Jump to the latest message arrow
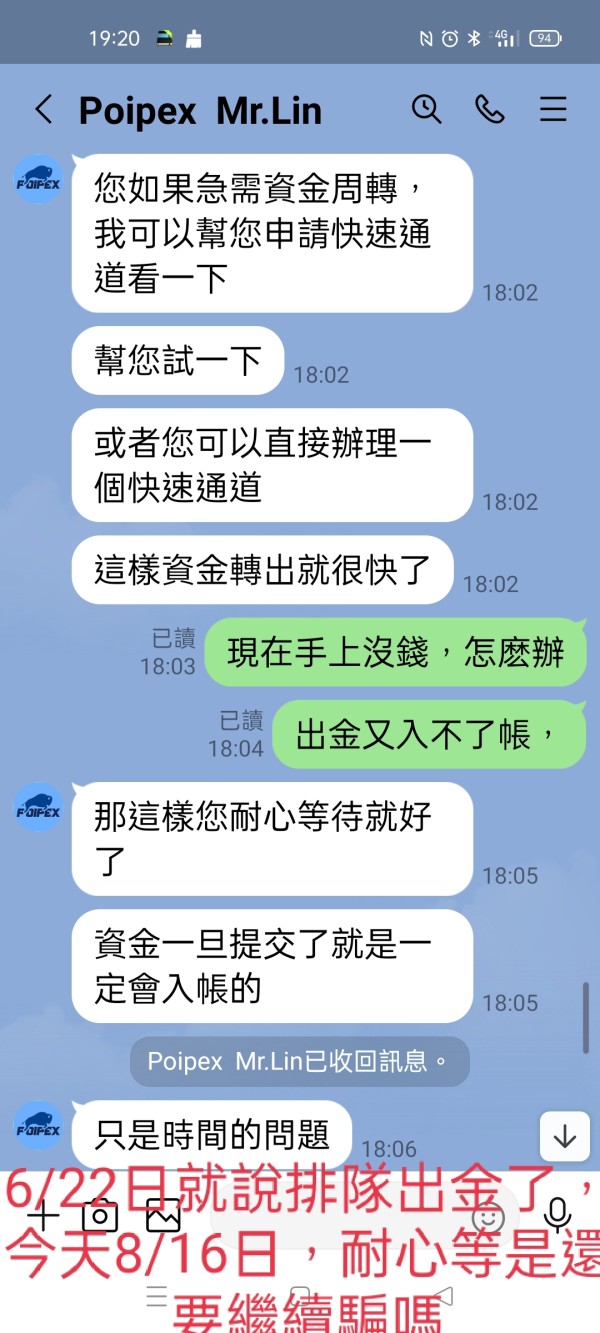This screenshot has width=600, height=1333. point(565,1136)
